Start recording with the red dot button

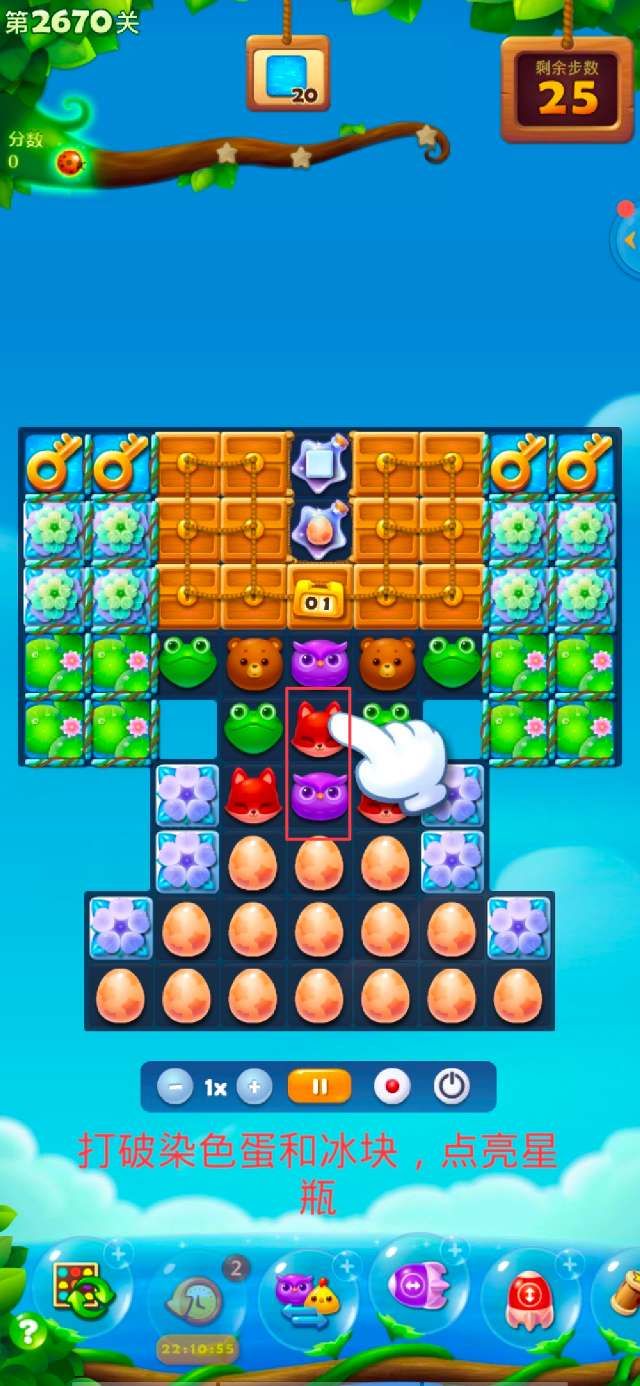click(x=391, y=1087)
